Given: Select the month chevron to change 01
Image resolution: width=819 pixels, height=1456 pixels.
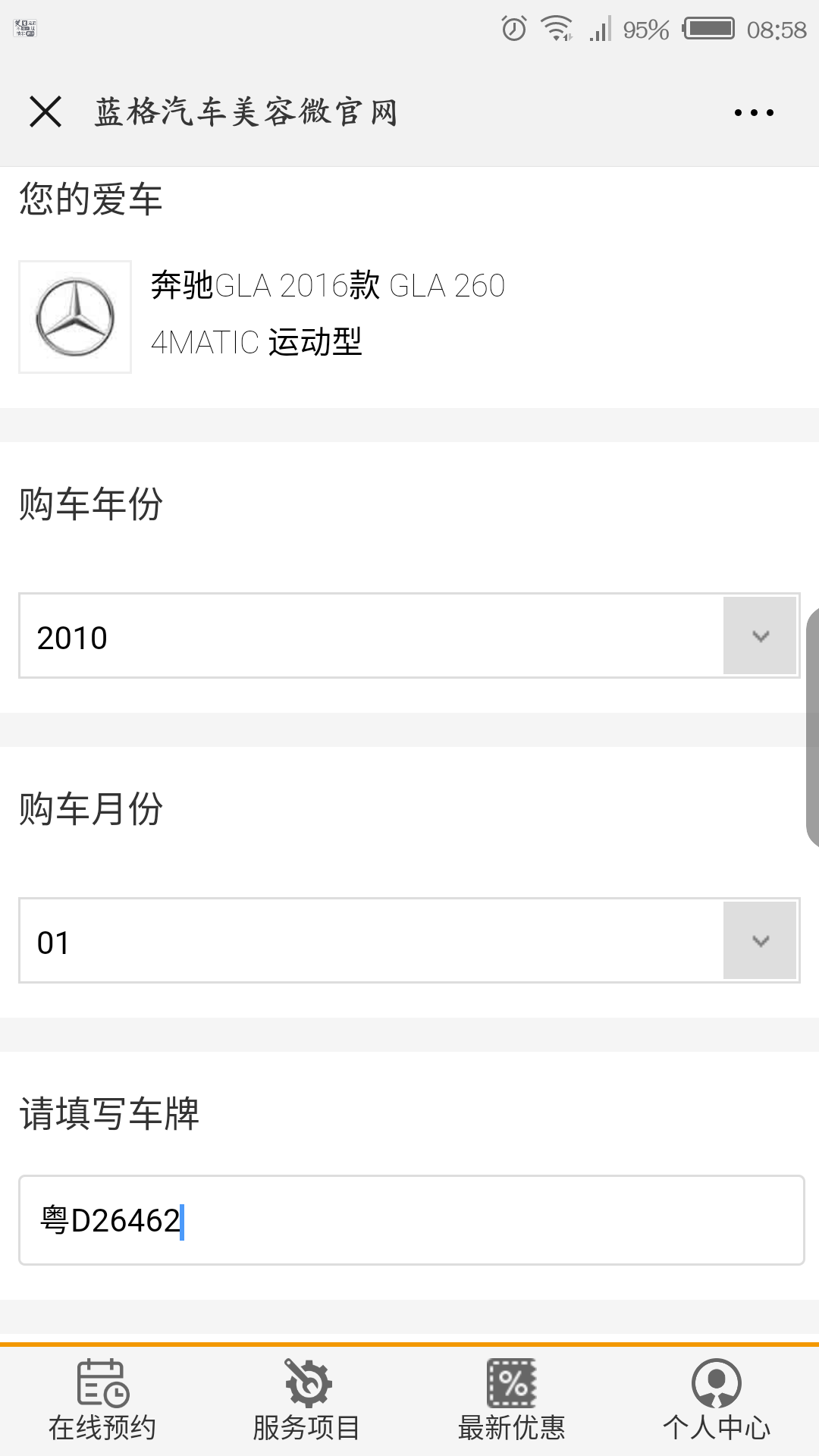Looking at the screenshot, I should [x=760, y=942].
